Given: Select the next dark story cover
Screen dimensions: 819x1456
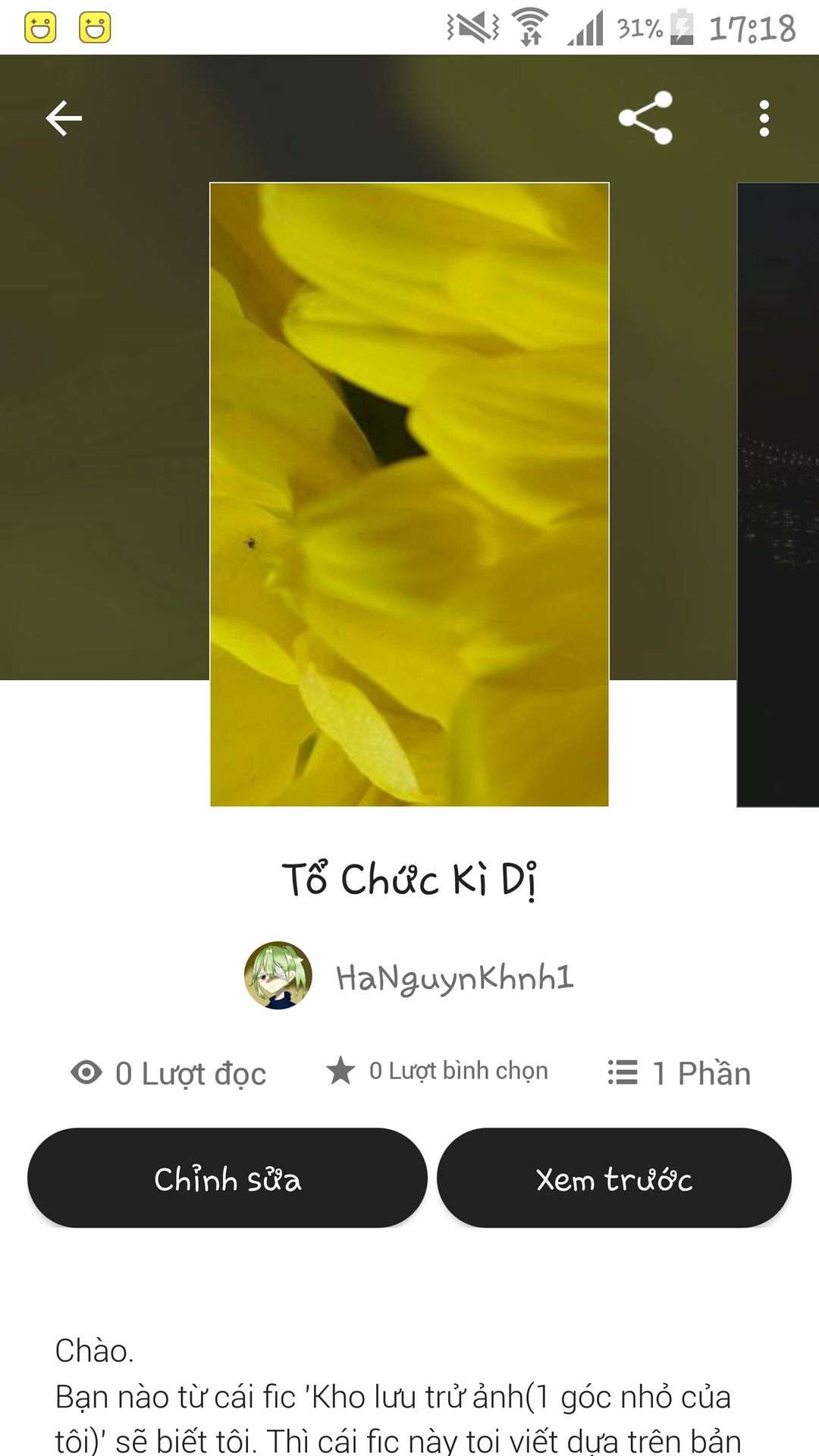Looking at the screenshot, I should coord(778,494).
